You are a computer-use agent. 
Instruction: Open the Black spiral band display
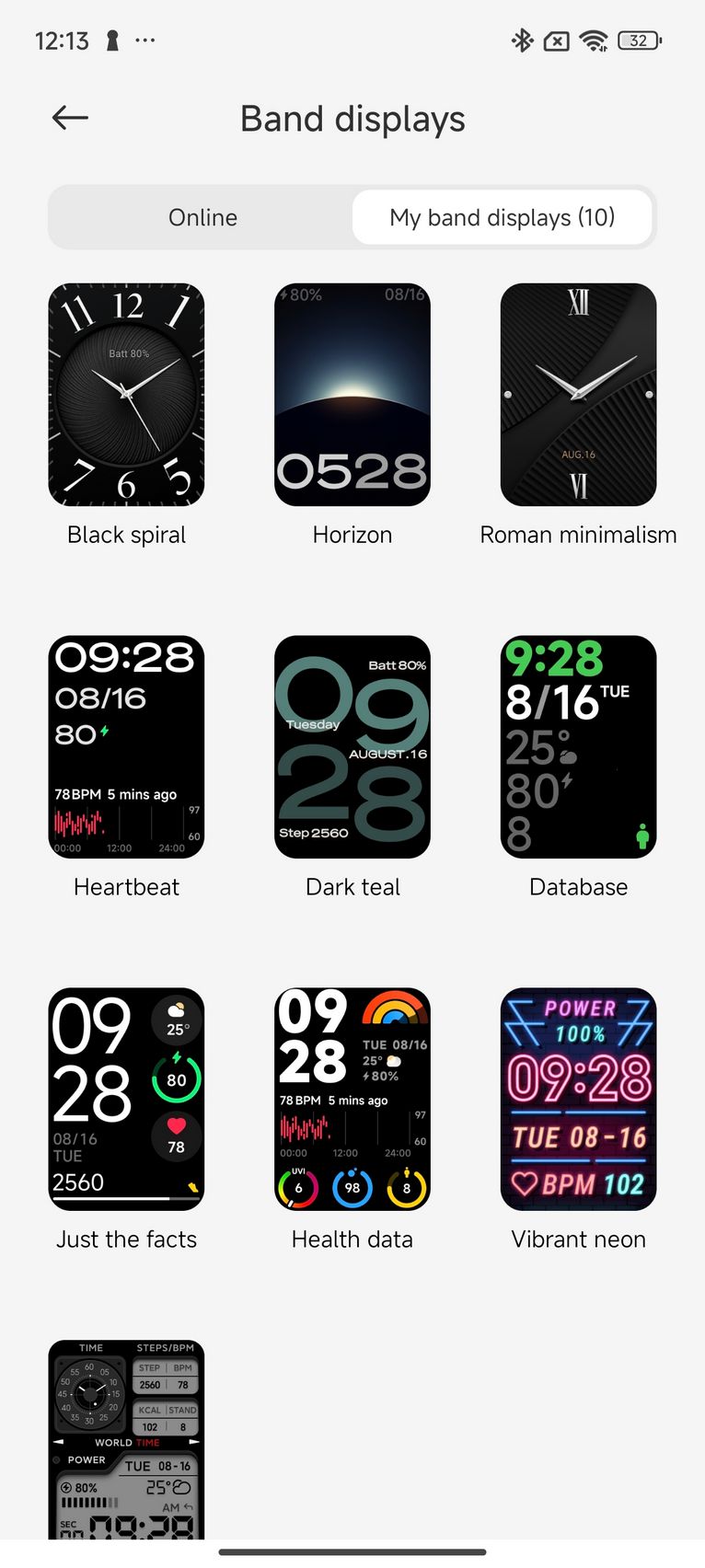pos(126,395)
